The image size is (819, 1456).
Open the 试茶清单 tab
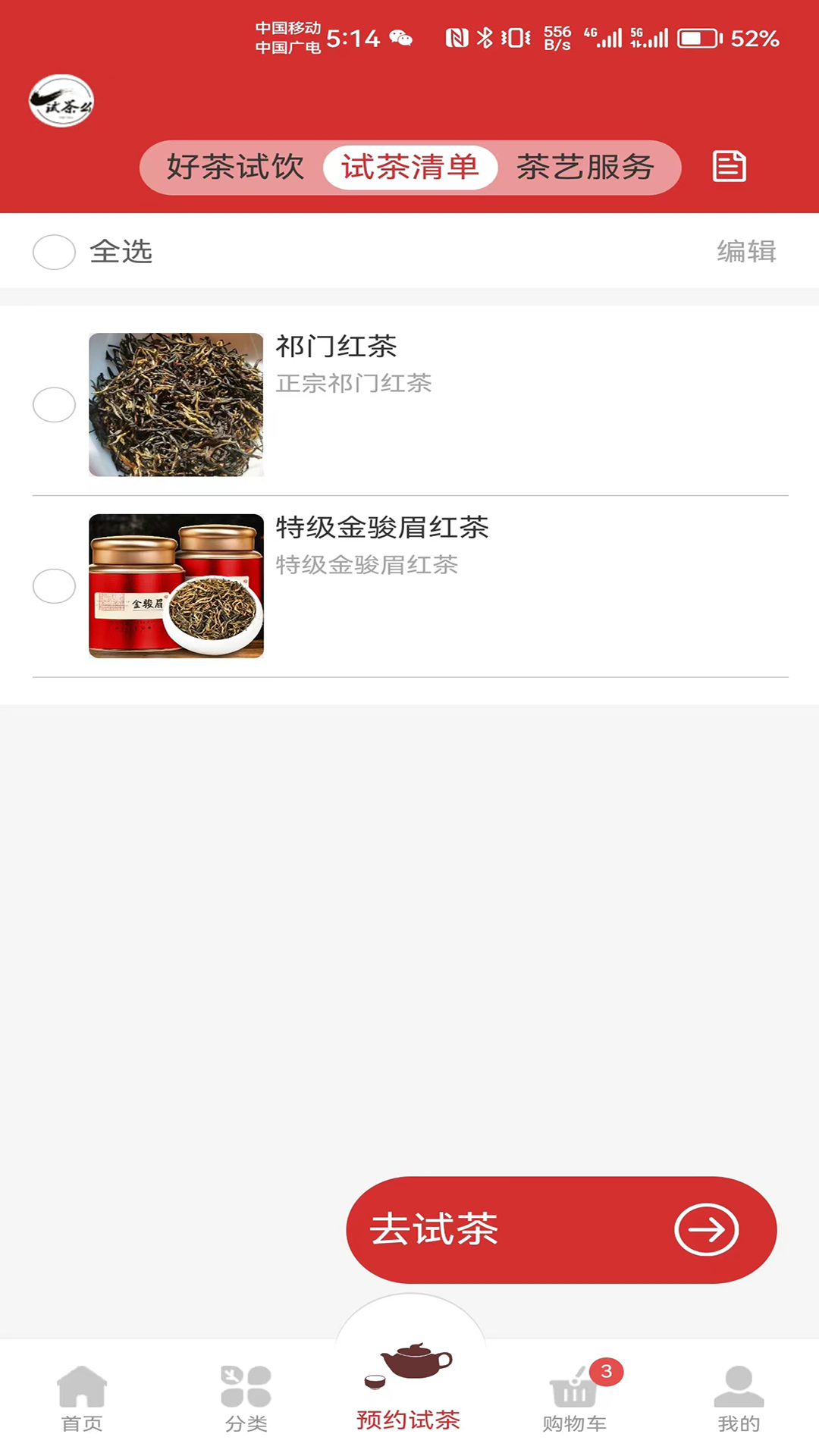tap(410, 168)
